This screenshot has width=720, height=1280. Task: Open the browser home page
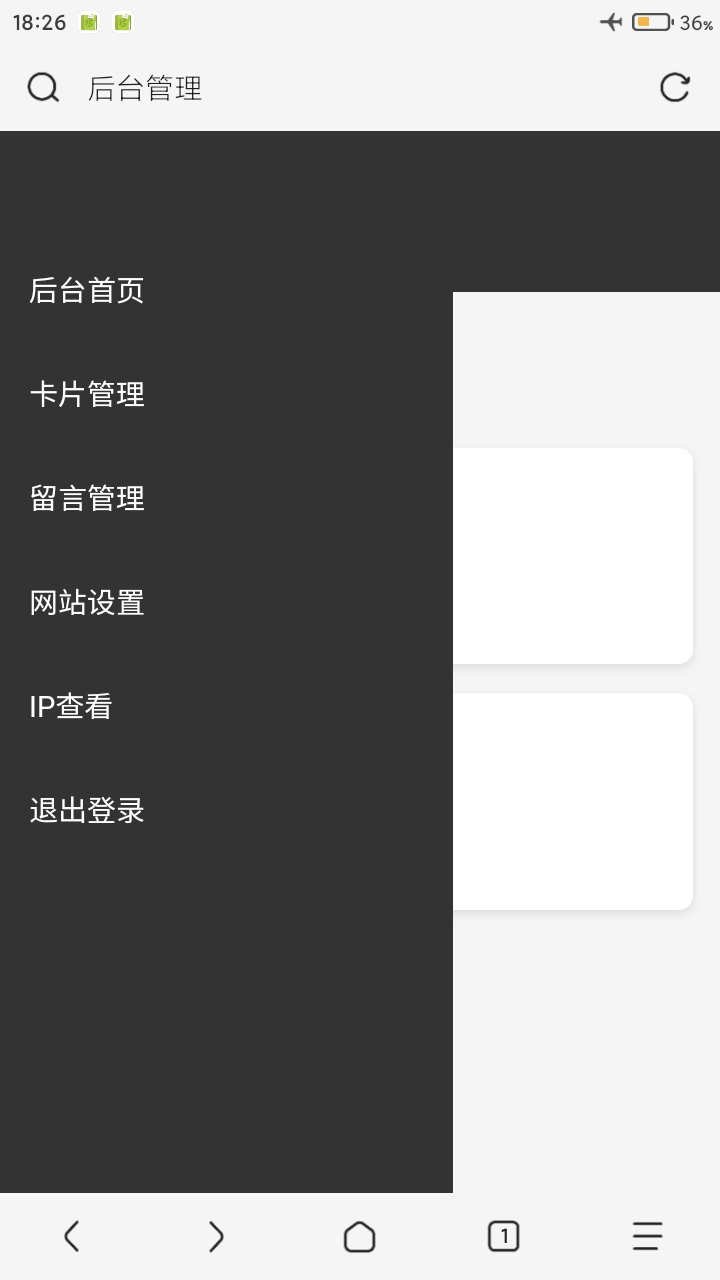pyautogui.click(x=360, y=1237)
